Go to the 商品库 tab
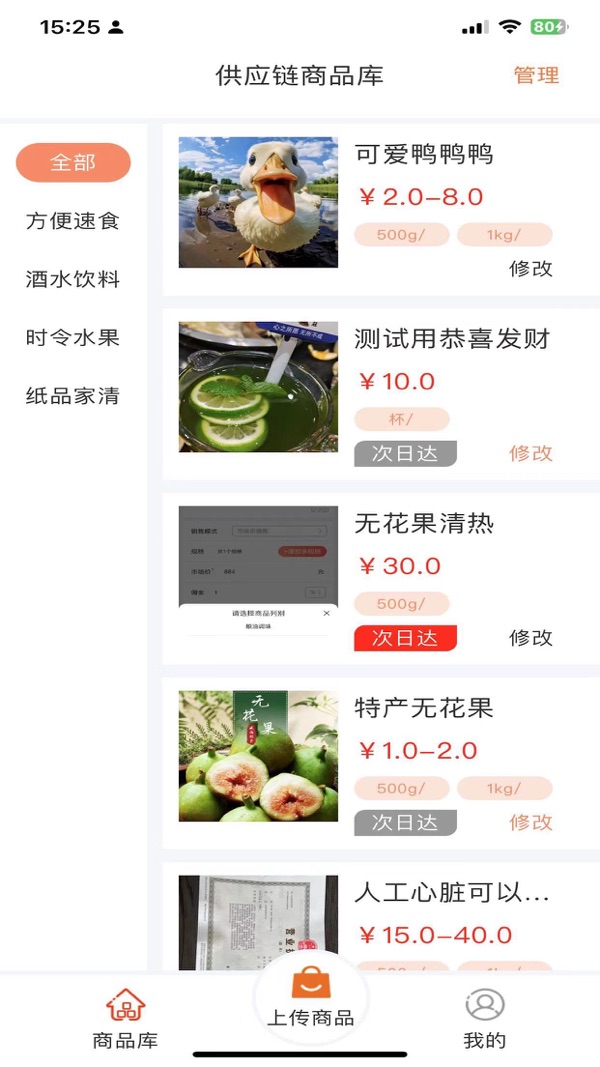Screen dimensions: 600x1067 125,1019
